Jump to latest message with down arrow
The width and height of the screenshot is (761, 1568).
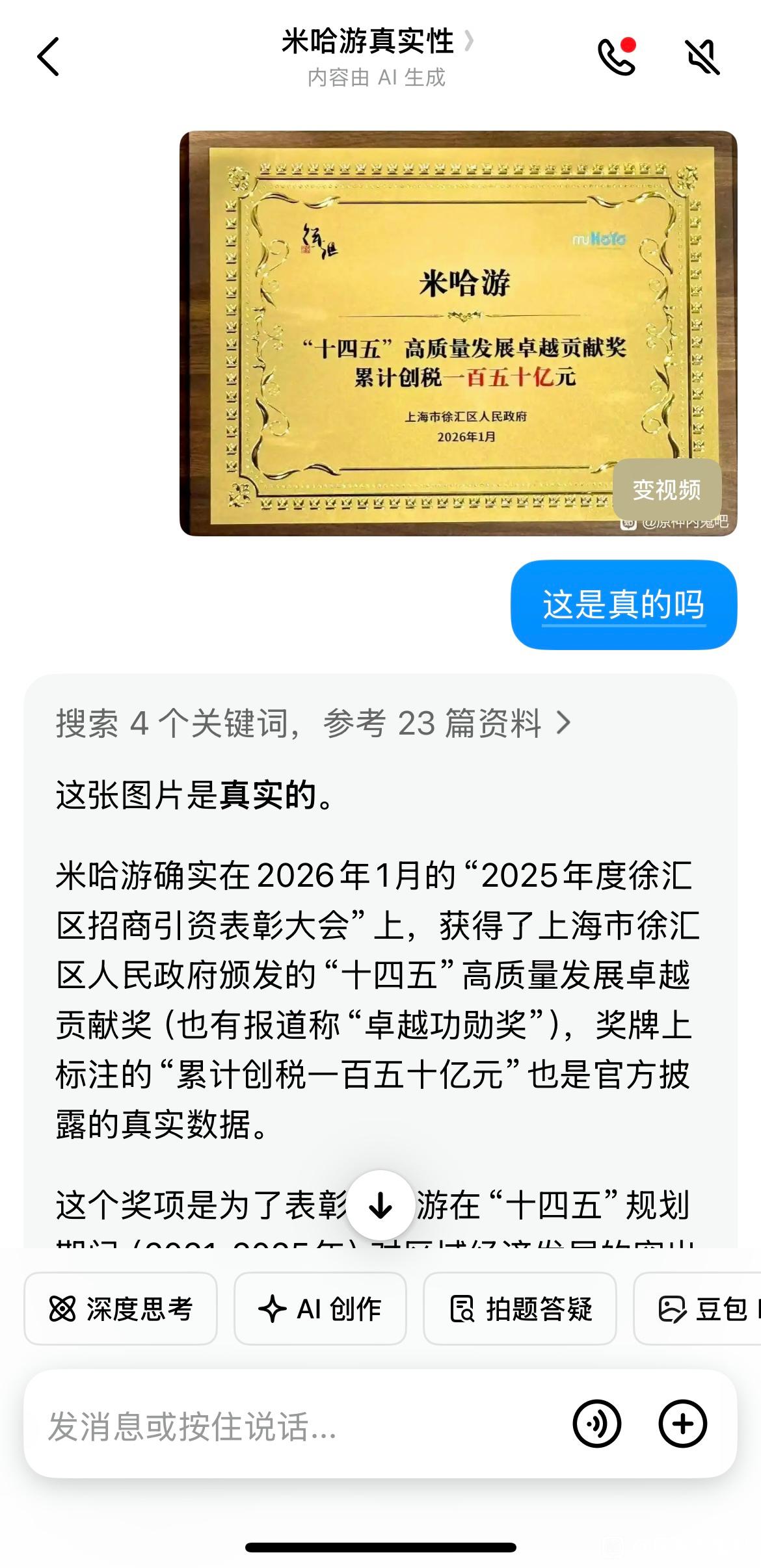[x=380, y=1207]
